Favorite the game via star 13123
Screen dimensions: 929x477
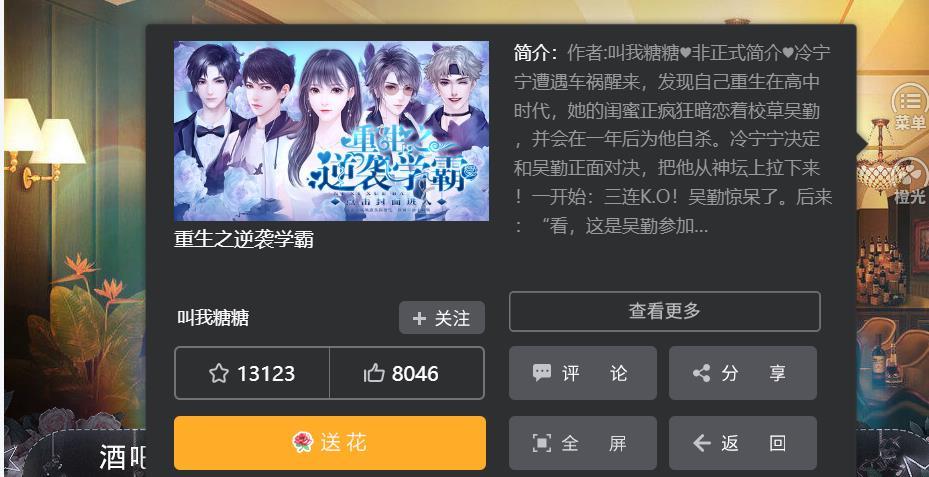point(252,373)
